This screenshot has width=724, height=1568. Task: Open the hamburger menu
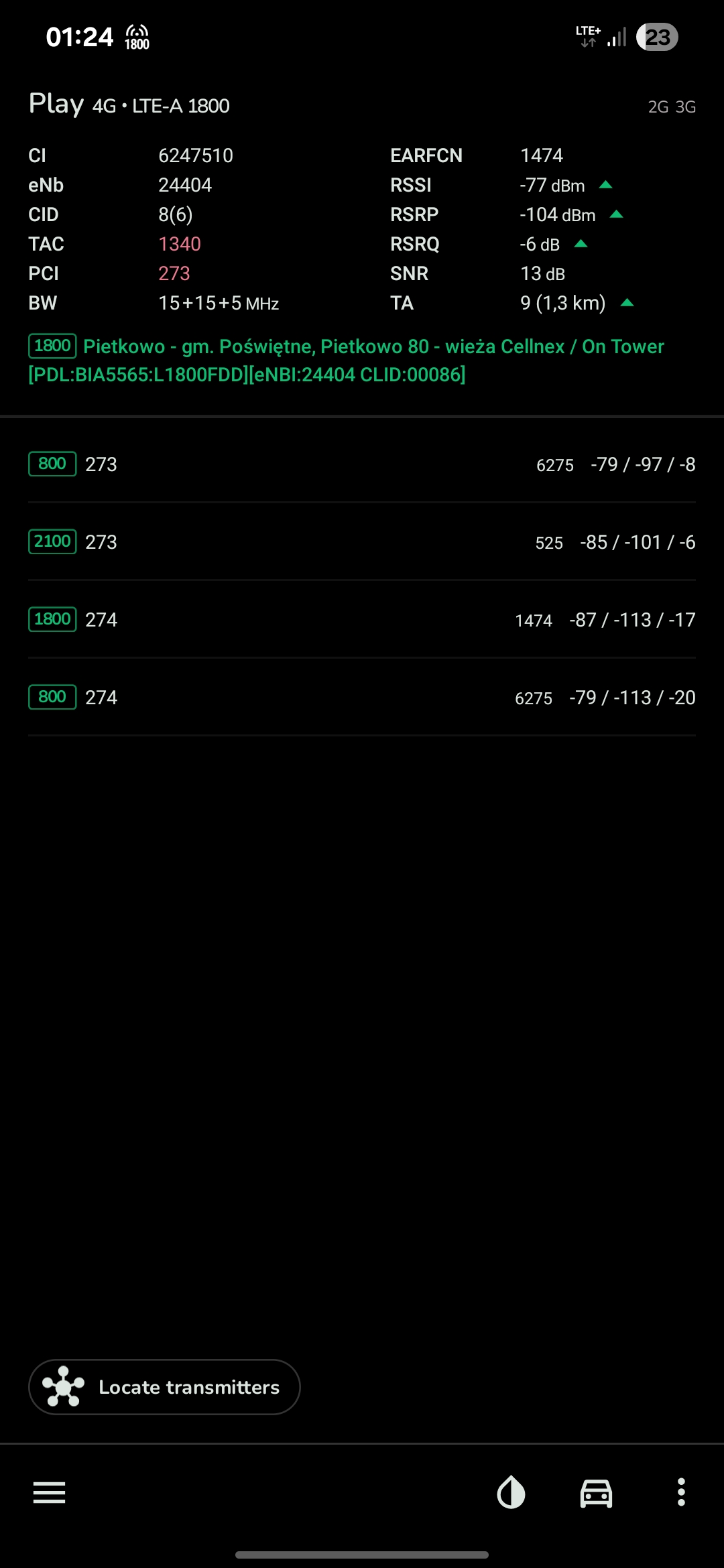[x=49, y=1492]
